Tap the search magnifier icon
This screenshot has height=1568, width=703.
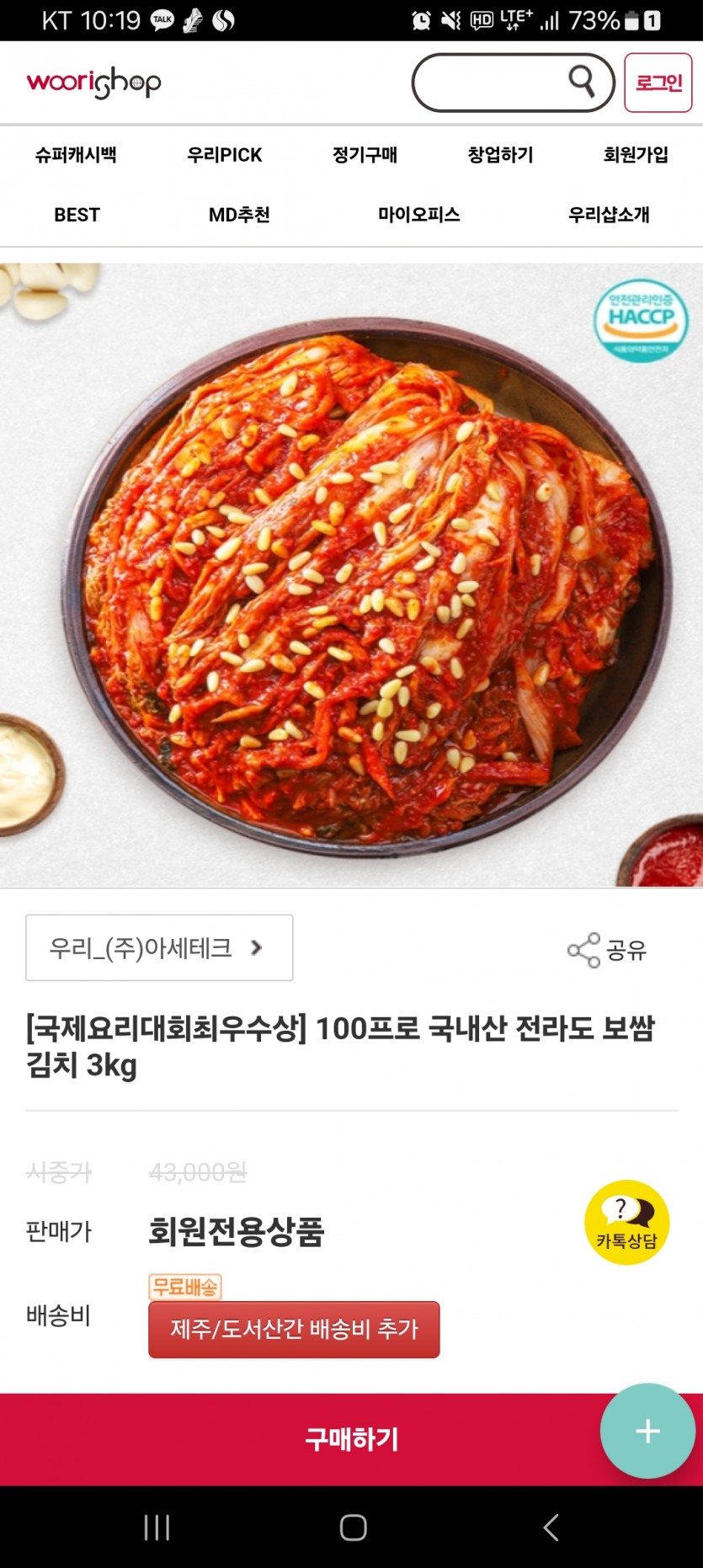(581, 81)
